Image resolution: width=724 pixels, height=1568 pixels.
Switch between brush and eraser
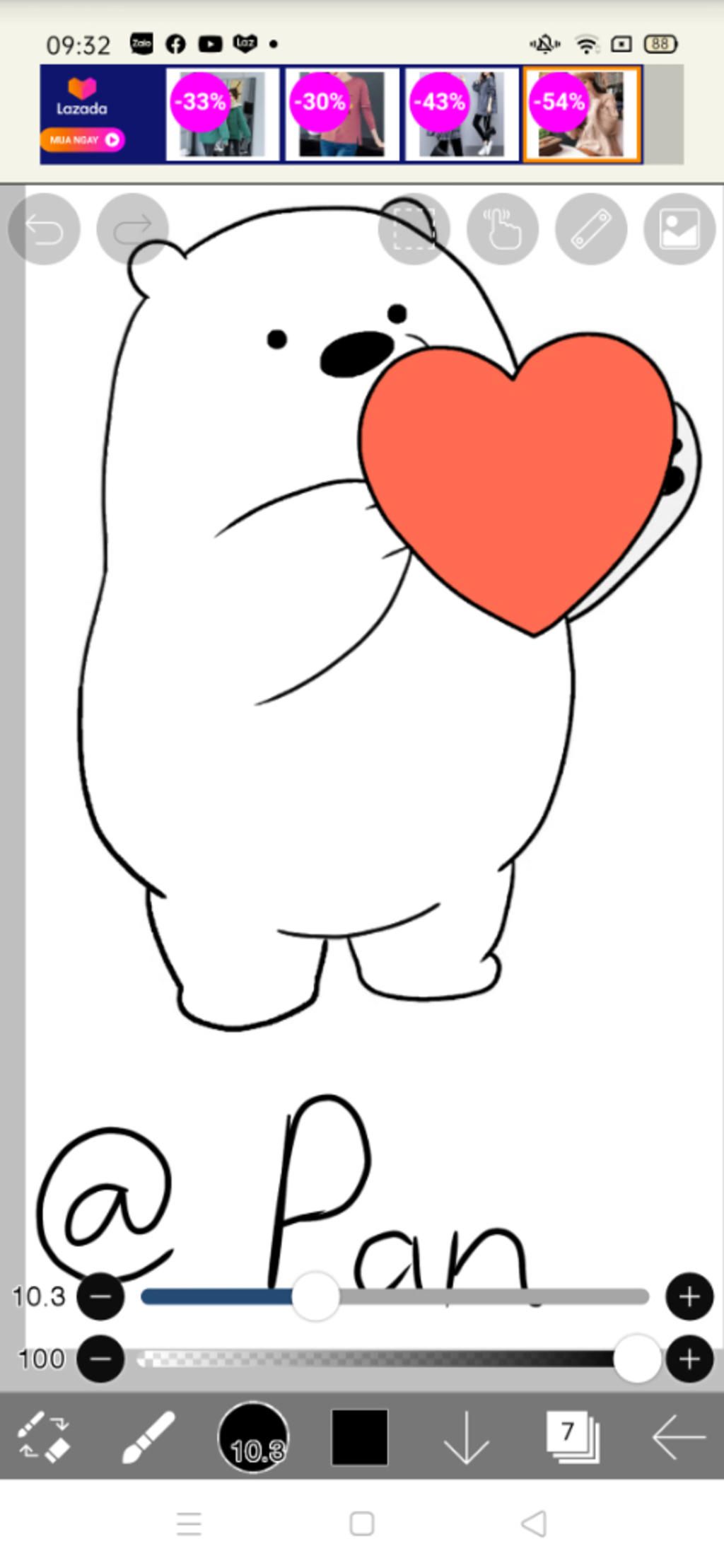tap(42, 1436)
